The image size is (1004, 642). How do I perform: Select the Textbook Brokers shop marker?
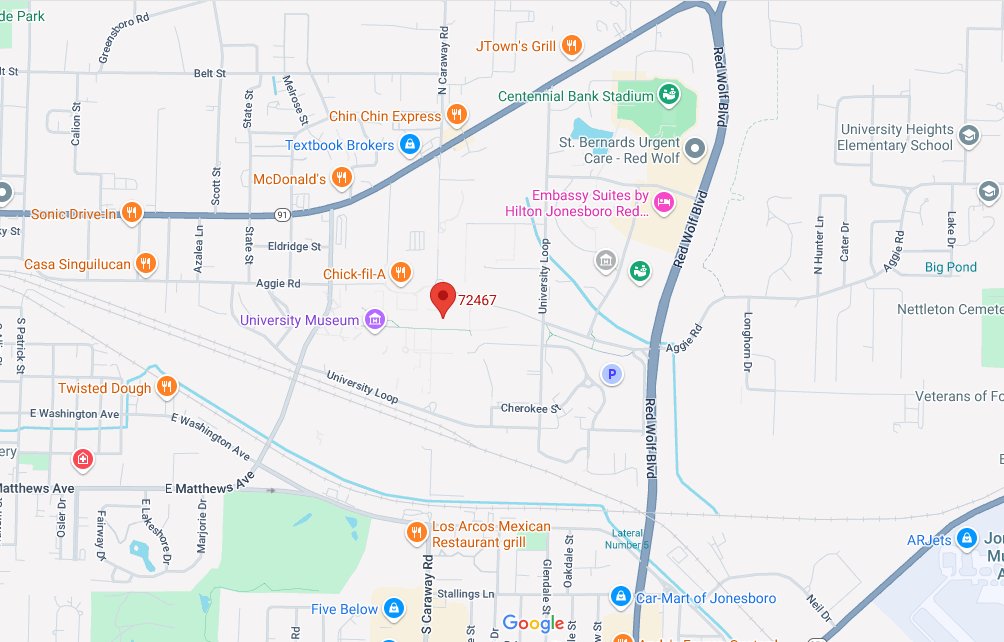tap(408, 146)
